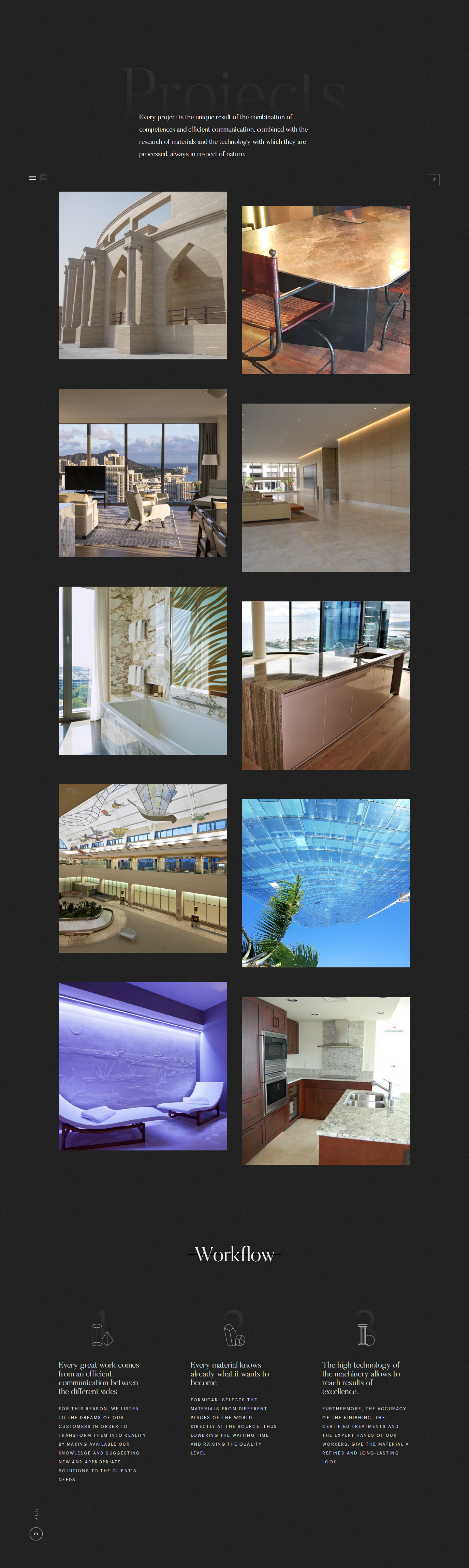Open the blue glass building project
This screenshot has width=469, height=1568.
tap(326, 883)
